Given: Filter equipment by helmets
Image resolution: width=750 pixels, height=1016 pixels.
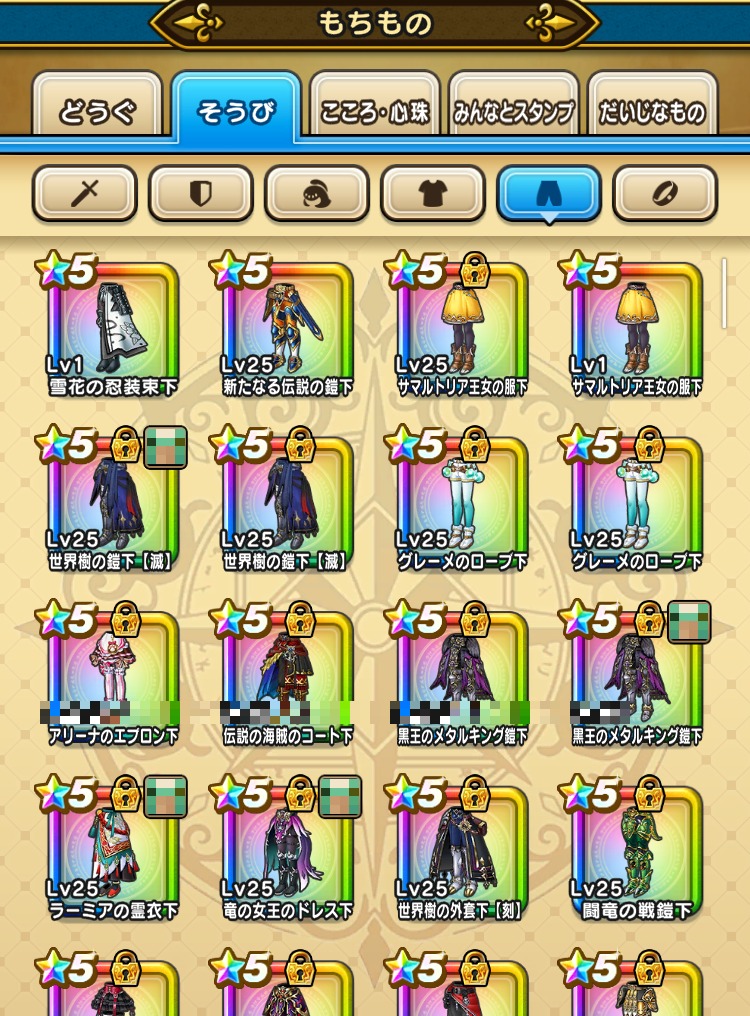Looking at the screenshot, I should point(317,193).
